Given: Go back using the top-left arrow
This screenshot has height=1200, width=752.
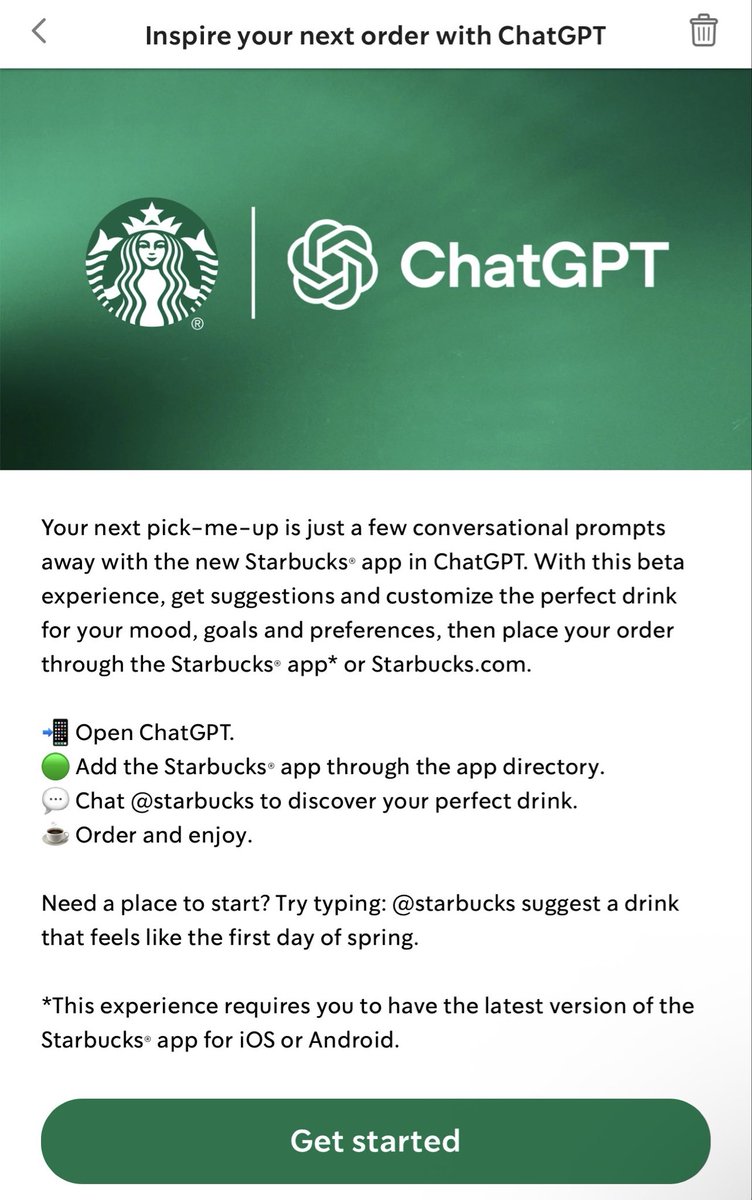Looking at the screenshot, I should coord(39,31).
